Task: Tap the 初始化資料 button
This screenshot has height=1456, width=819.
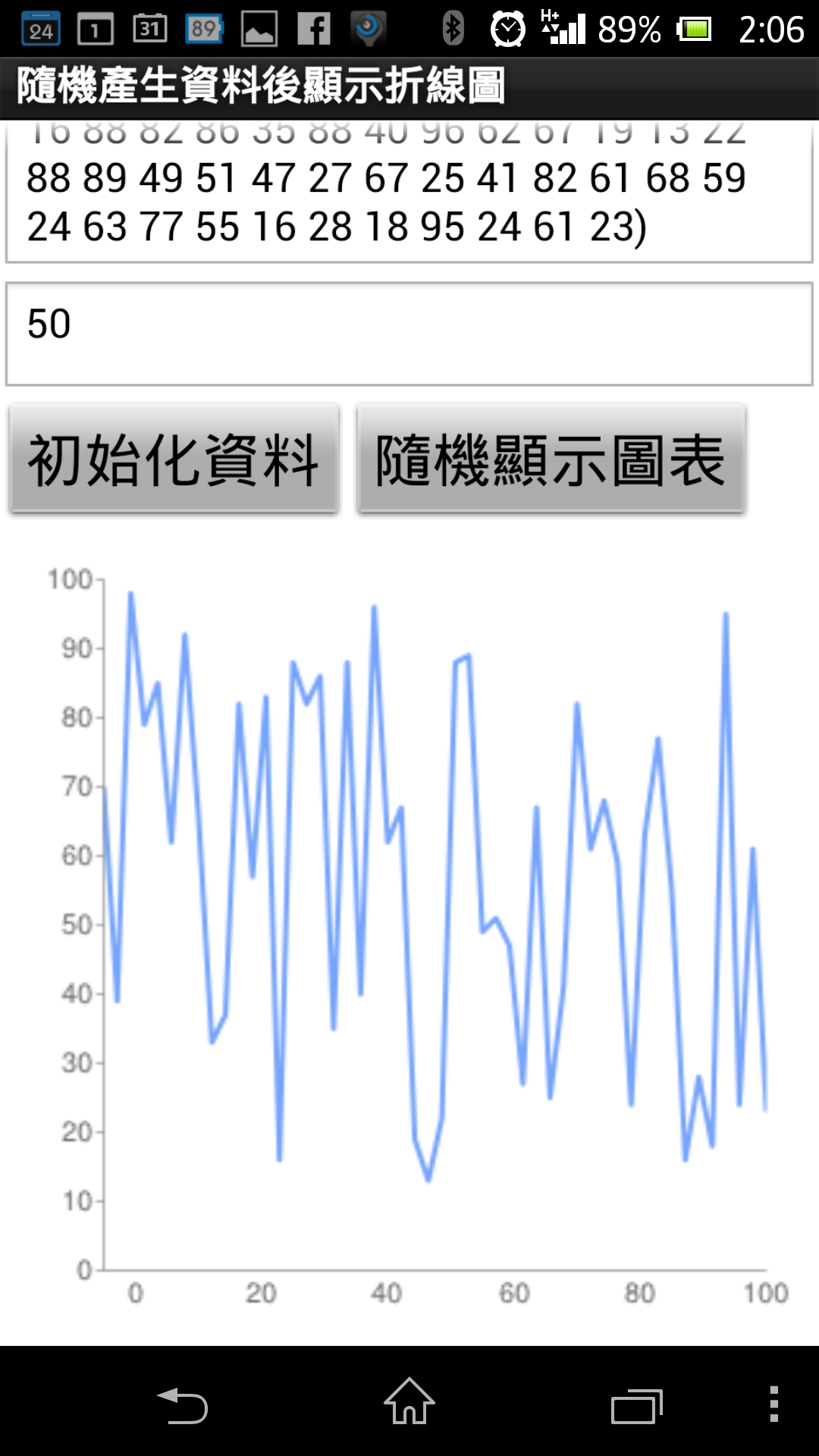Action: point(174,460)
